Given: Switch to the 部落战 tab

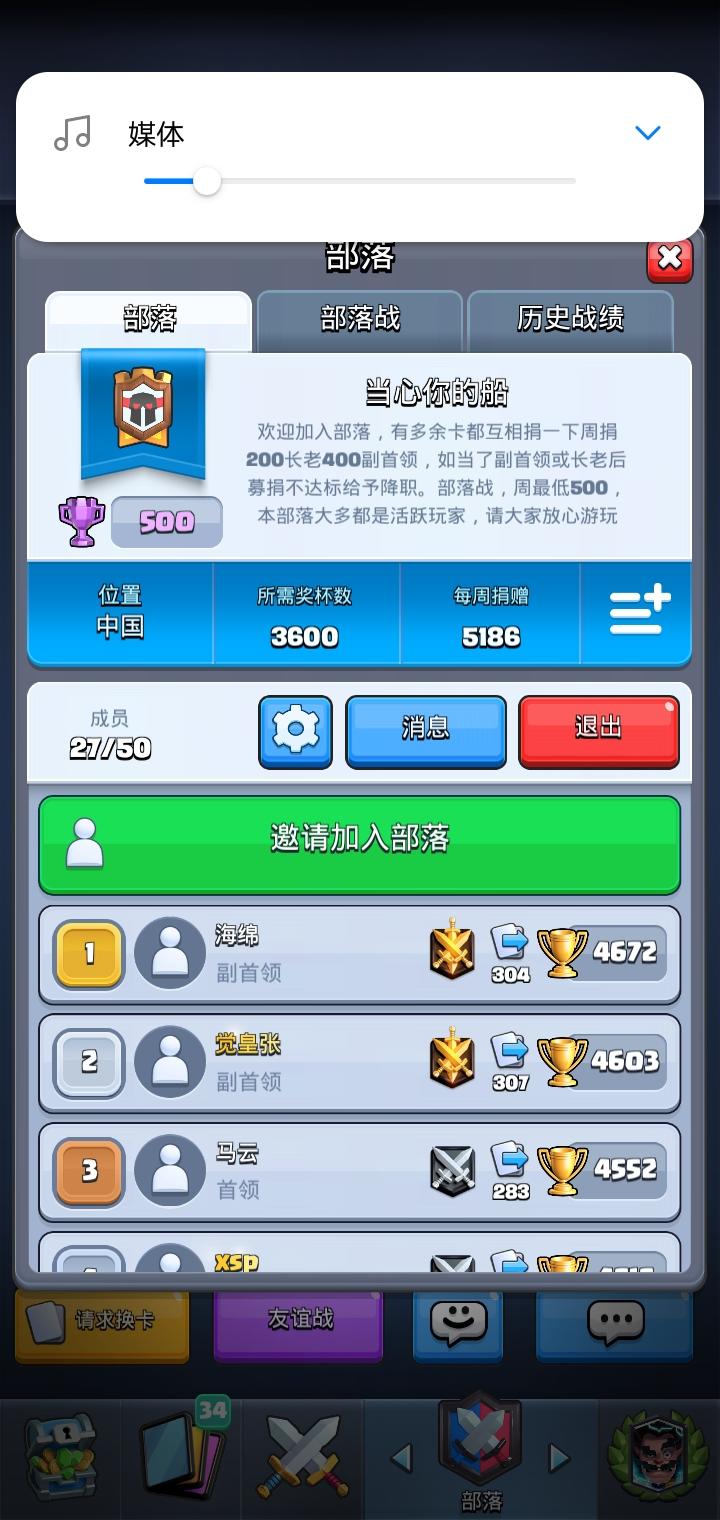Looking at the screenshot, I should 360,319.
